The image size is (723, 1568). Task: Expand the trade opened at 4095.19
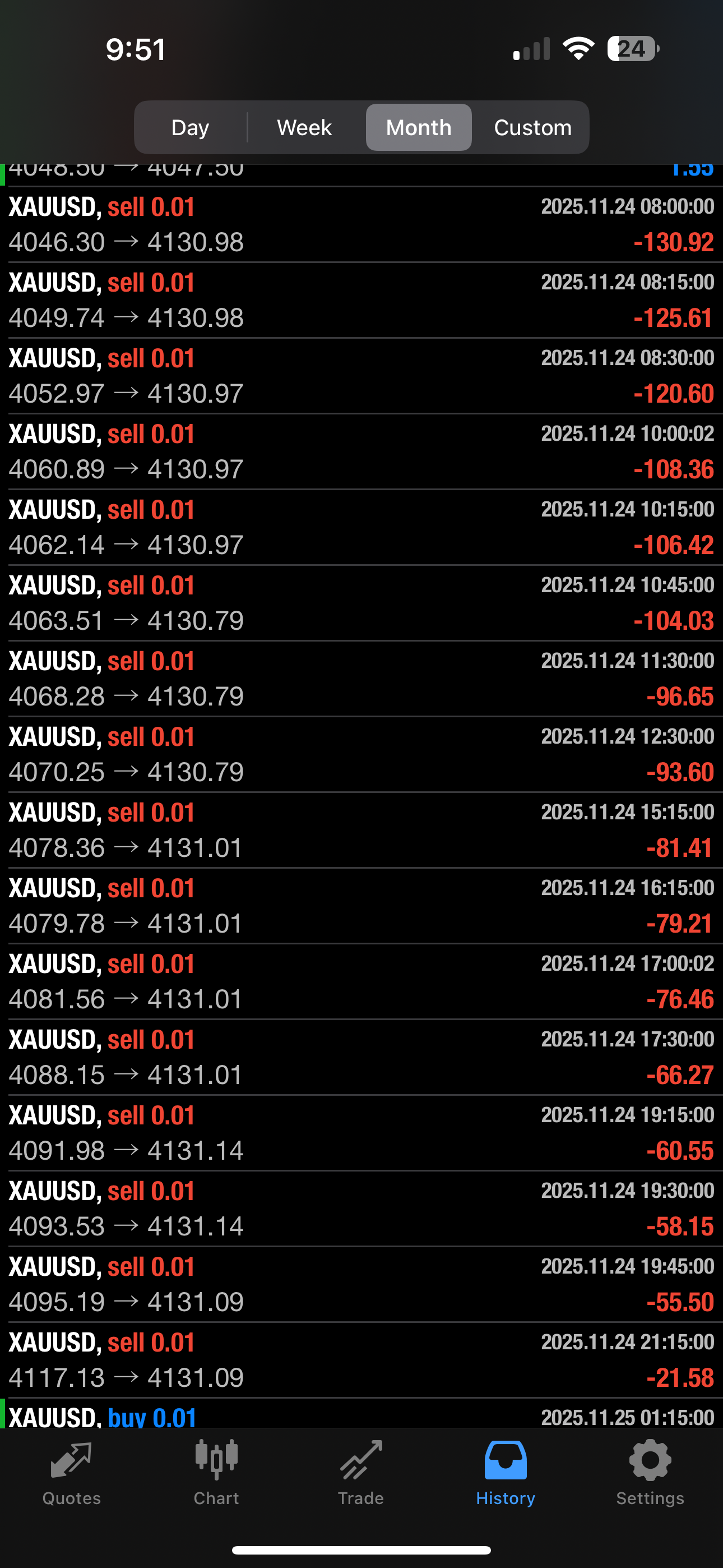(361, 1284)
